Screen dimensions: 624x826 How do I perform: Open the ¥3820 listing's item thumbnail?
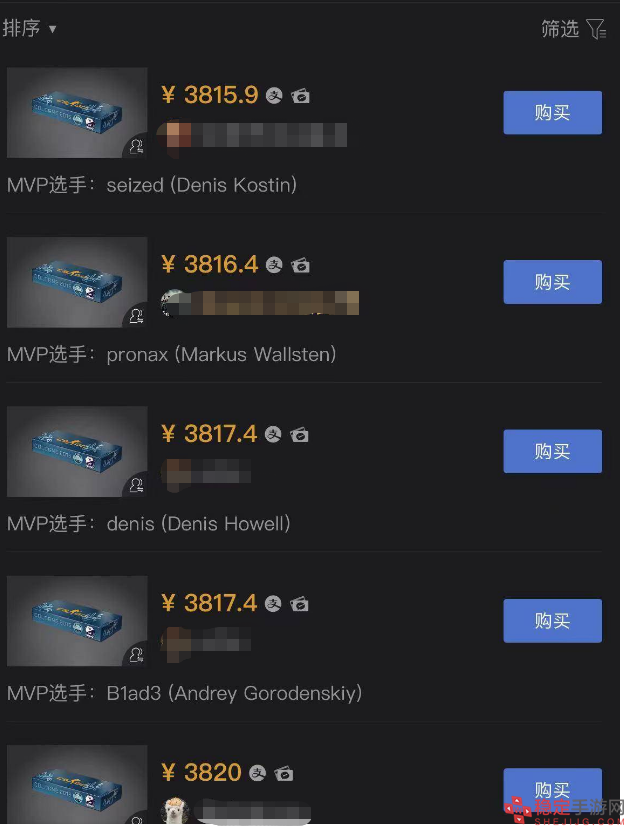(x=77, y=786)
